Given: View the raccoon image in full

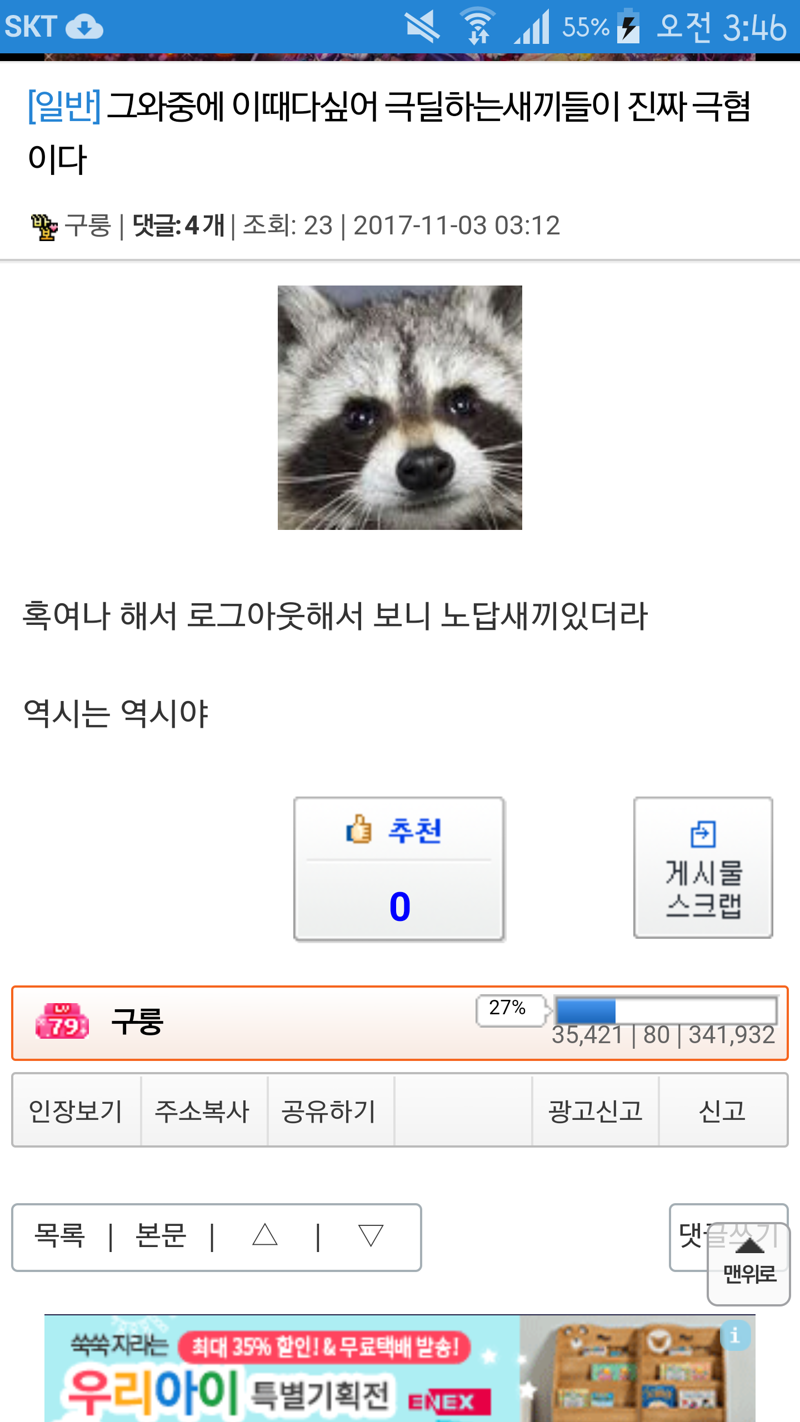Looking at the screenshot, I should coord(400,407).
